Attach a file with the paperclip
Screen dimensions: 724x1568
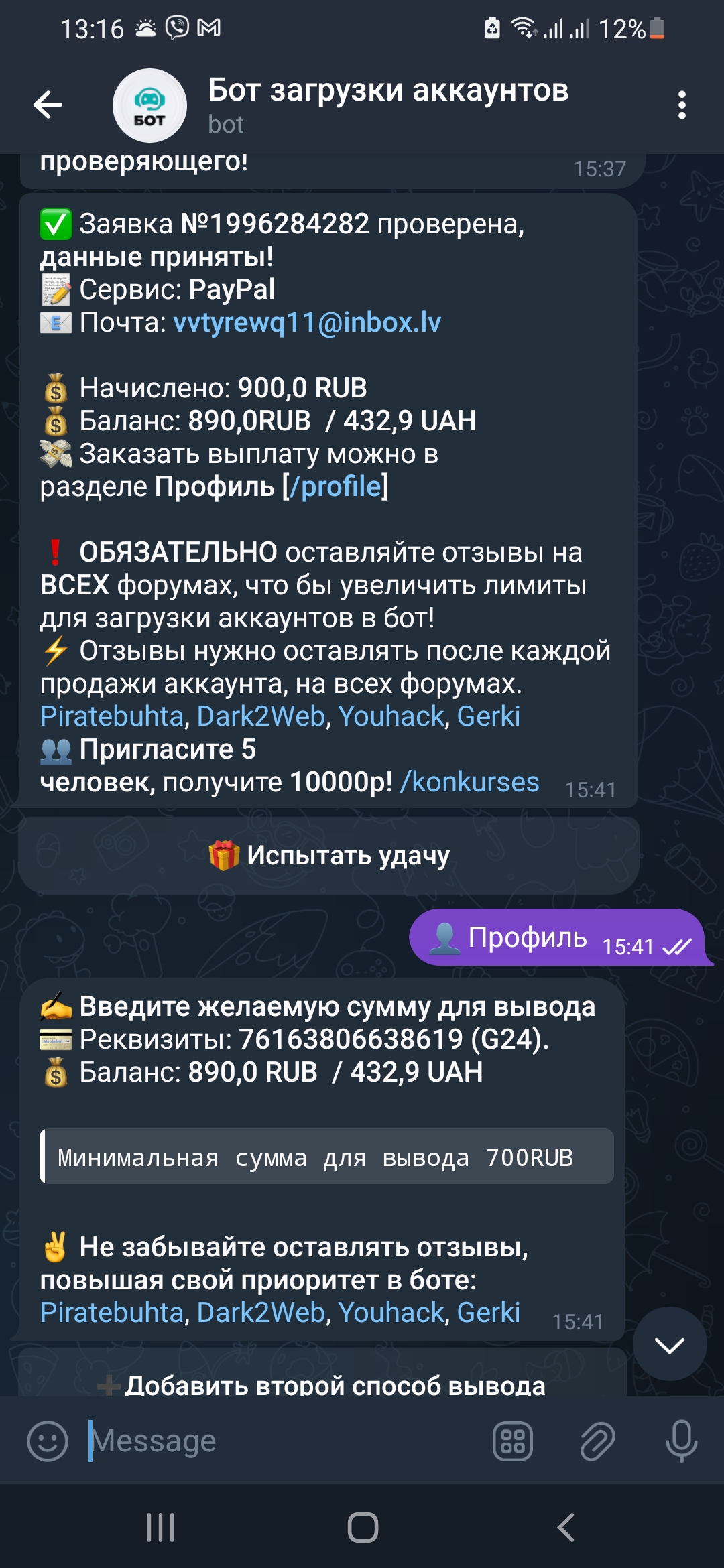[597, 1441]
